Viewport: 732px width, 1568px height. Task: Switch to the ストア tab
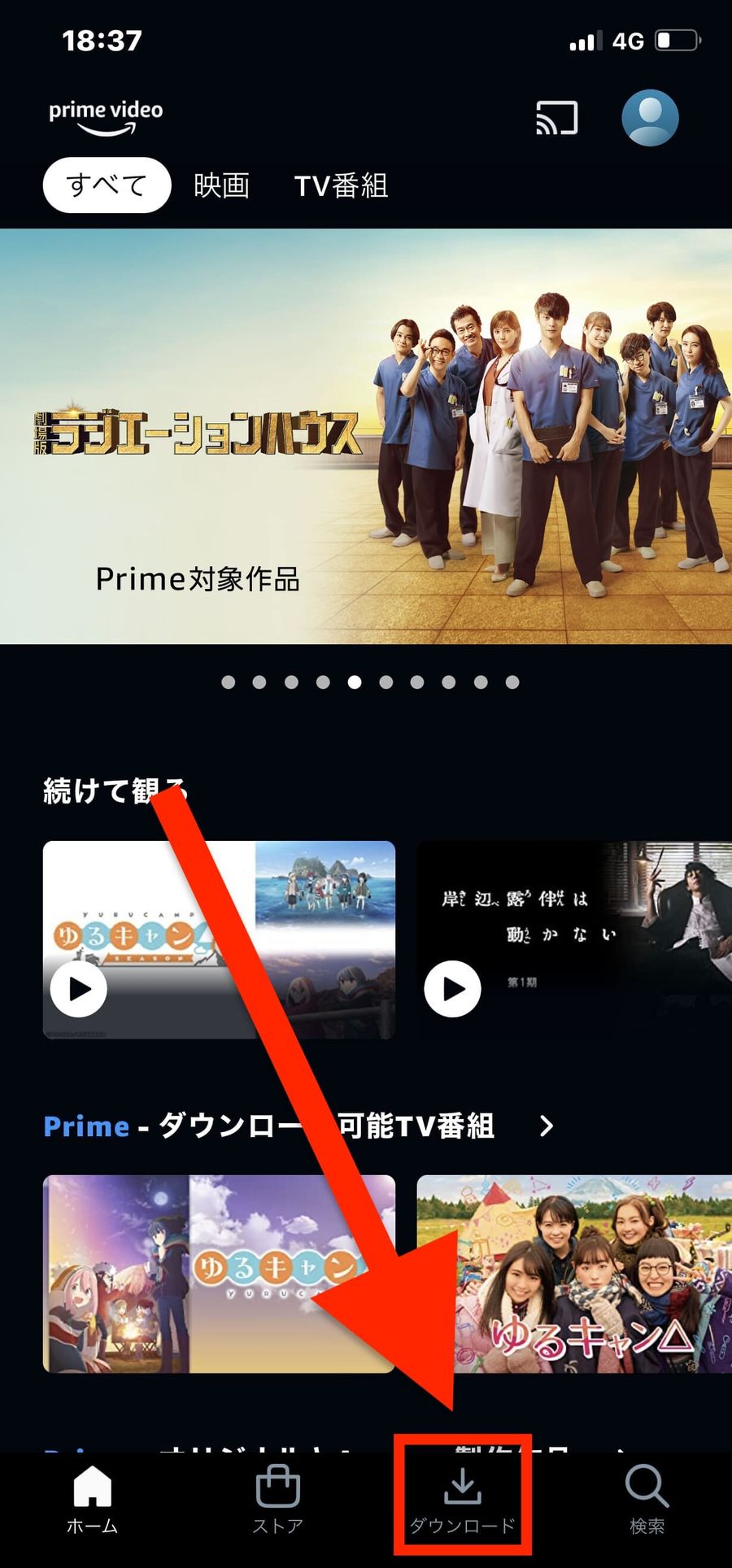coord(277,1501)
